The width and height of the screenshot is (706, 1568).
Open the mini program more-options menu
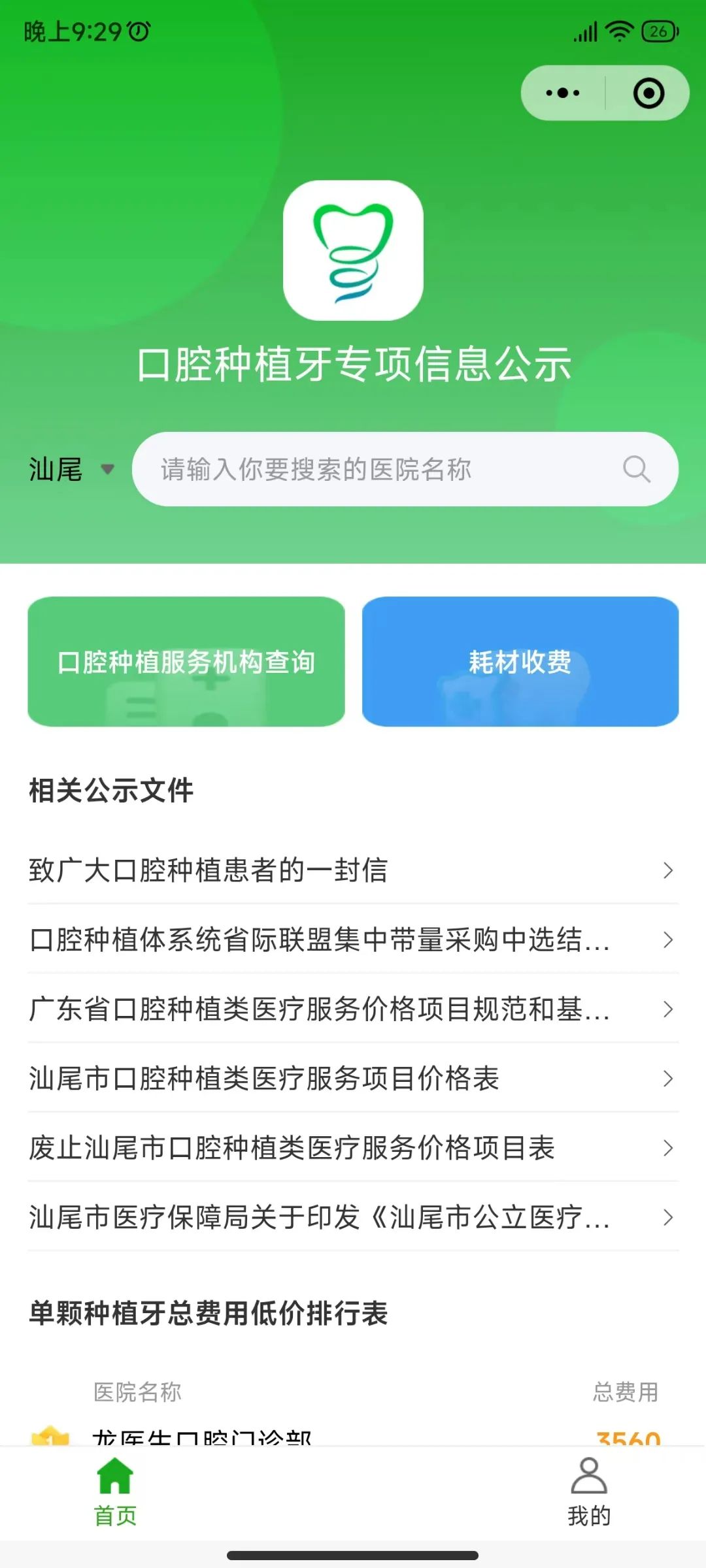(563, 93)
